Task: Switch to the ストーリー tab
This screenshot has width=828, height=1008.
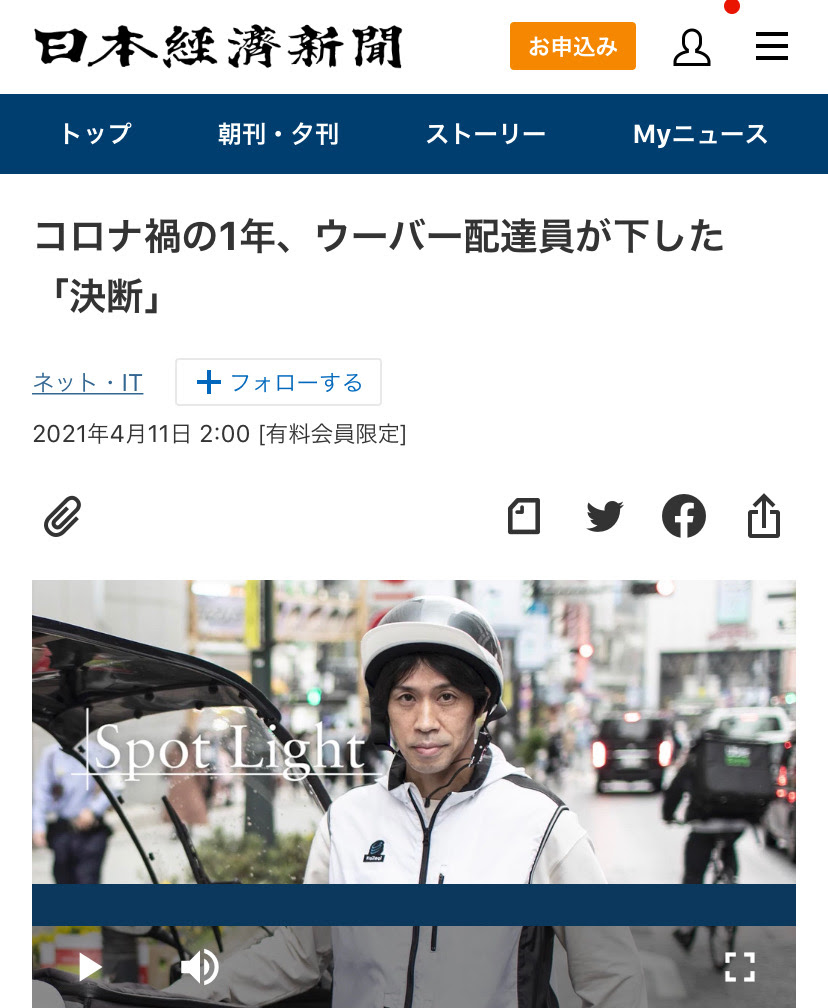Action: point(486,134)
